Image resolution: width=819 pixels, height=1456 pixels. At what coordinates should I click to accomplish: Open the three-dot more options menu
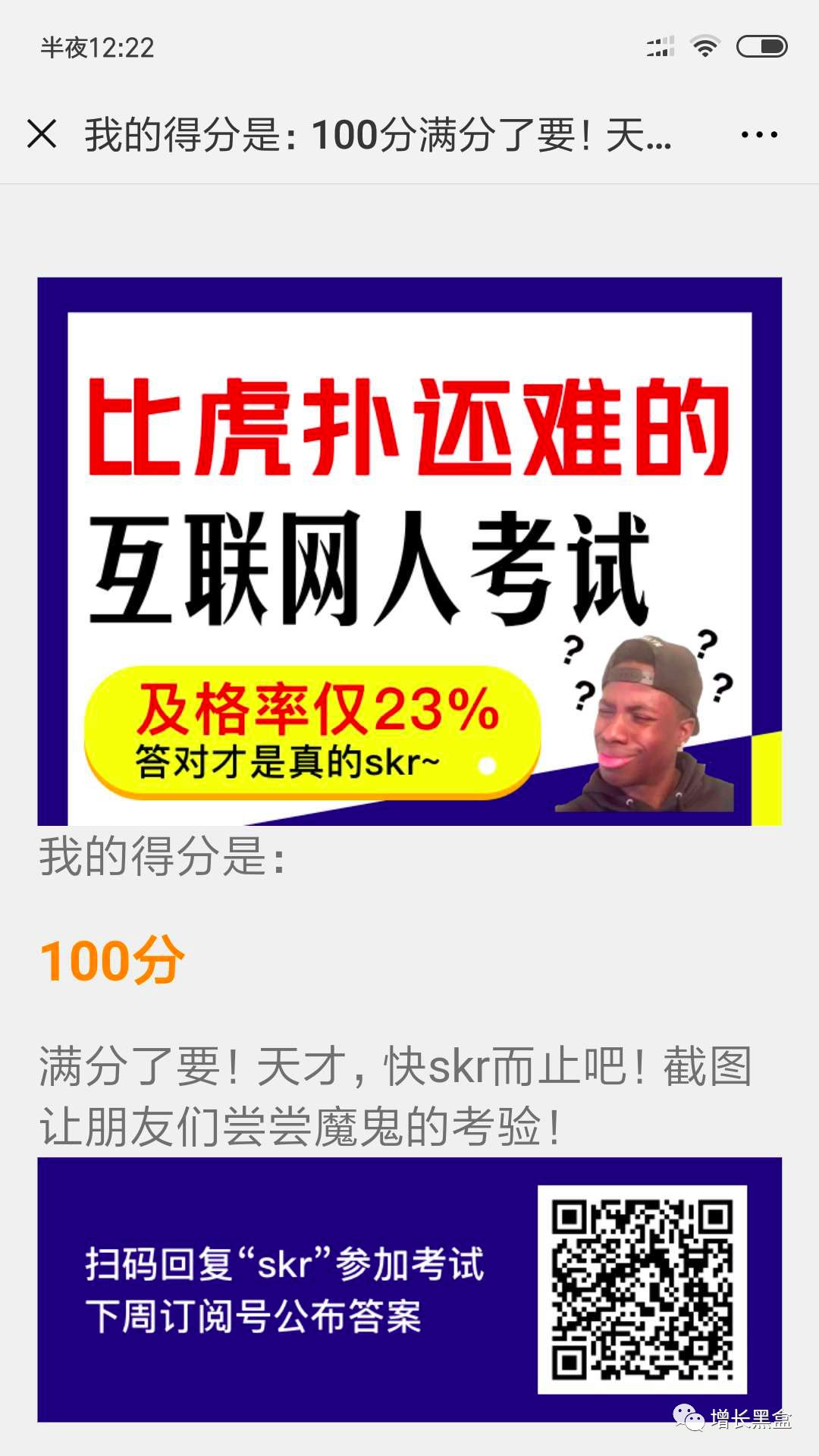pos(759,135)
